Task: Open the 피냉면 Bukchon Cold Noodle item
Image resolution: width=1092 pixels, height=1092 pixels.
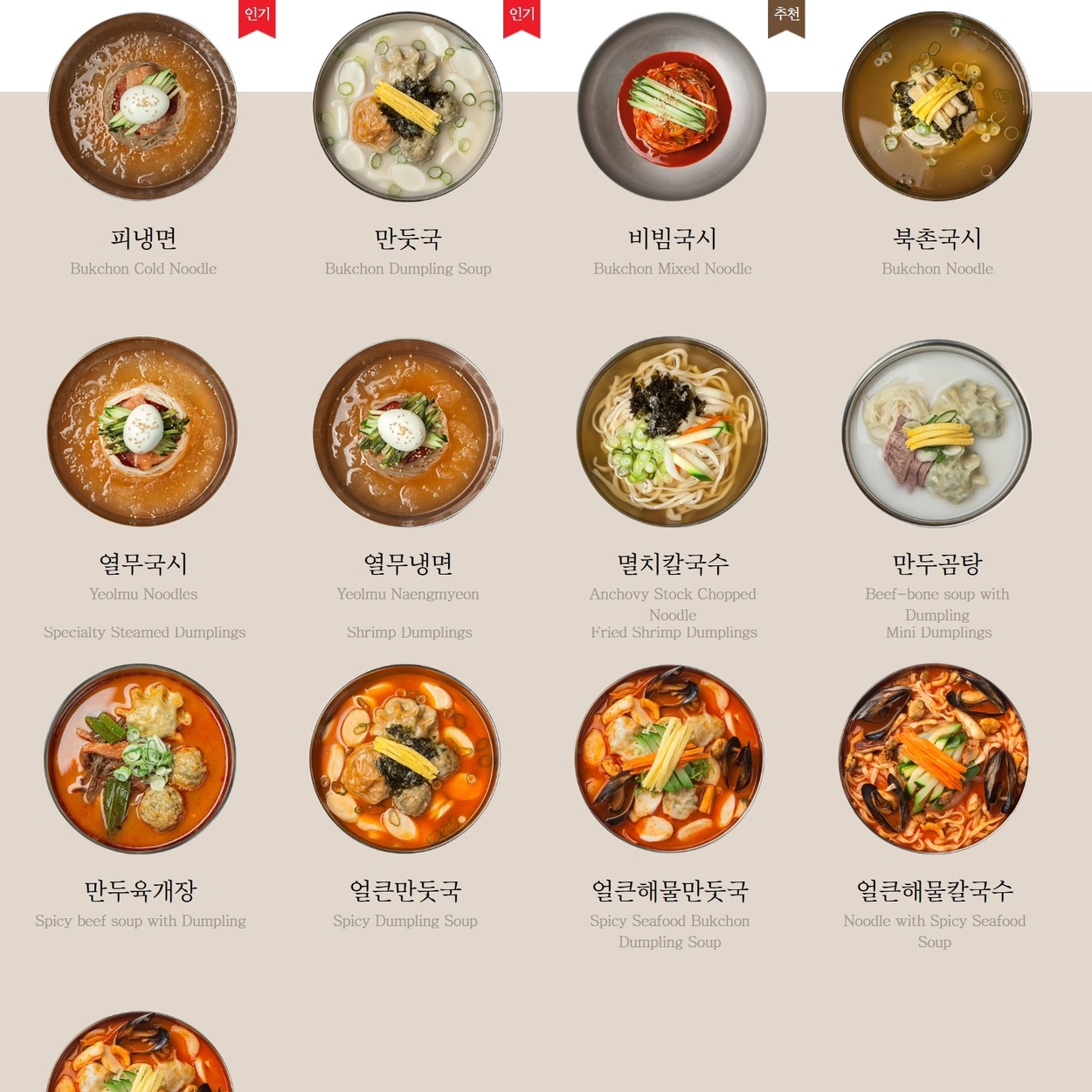Action: coord(142,107)
